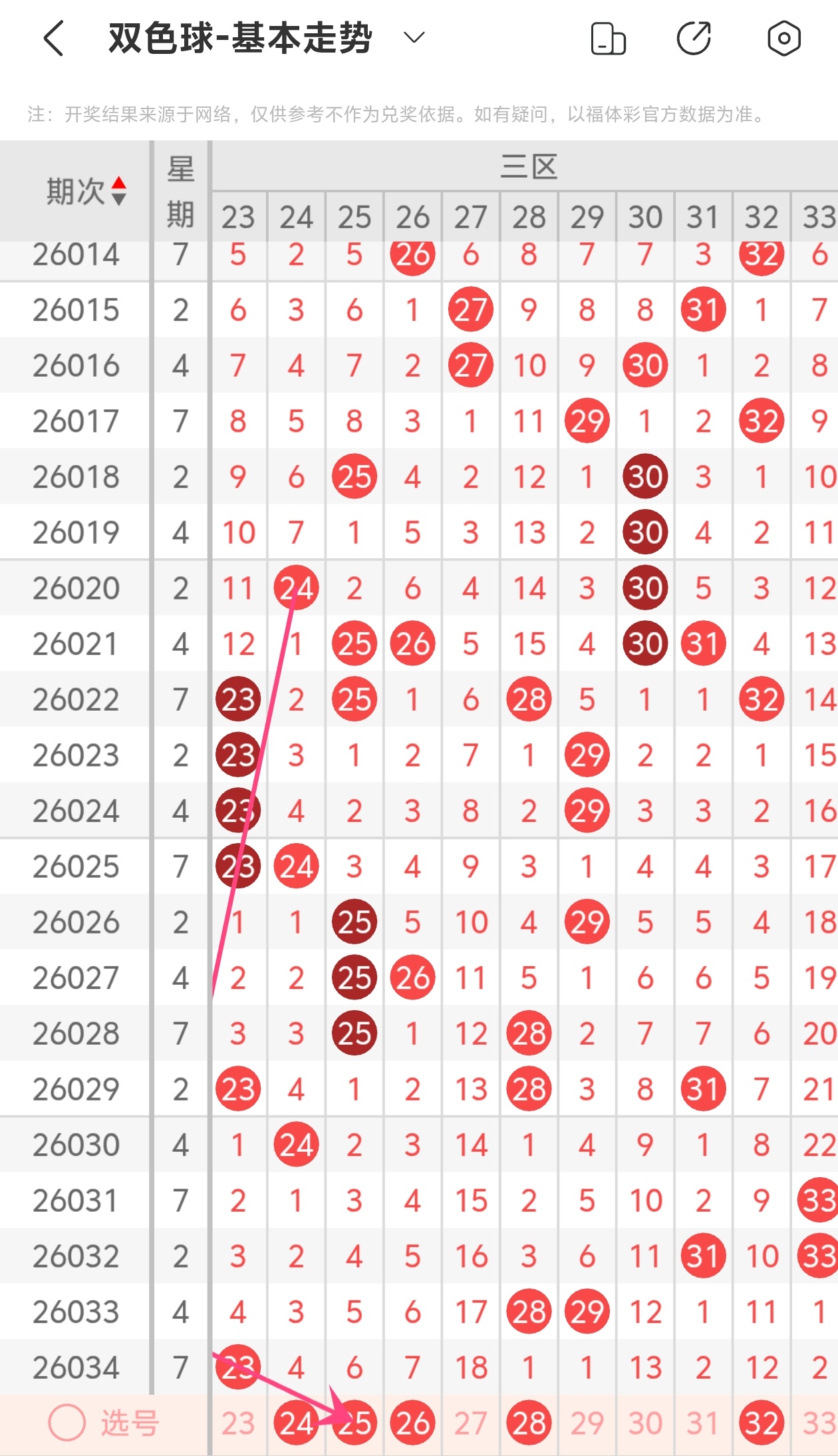Select number 31 in the selection row

pyautogui.click(x=703, y=1423)
